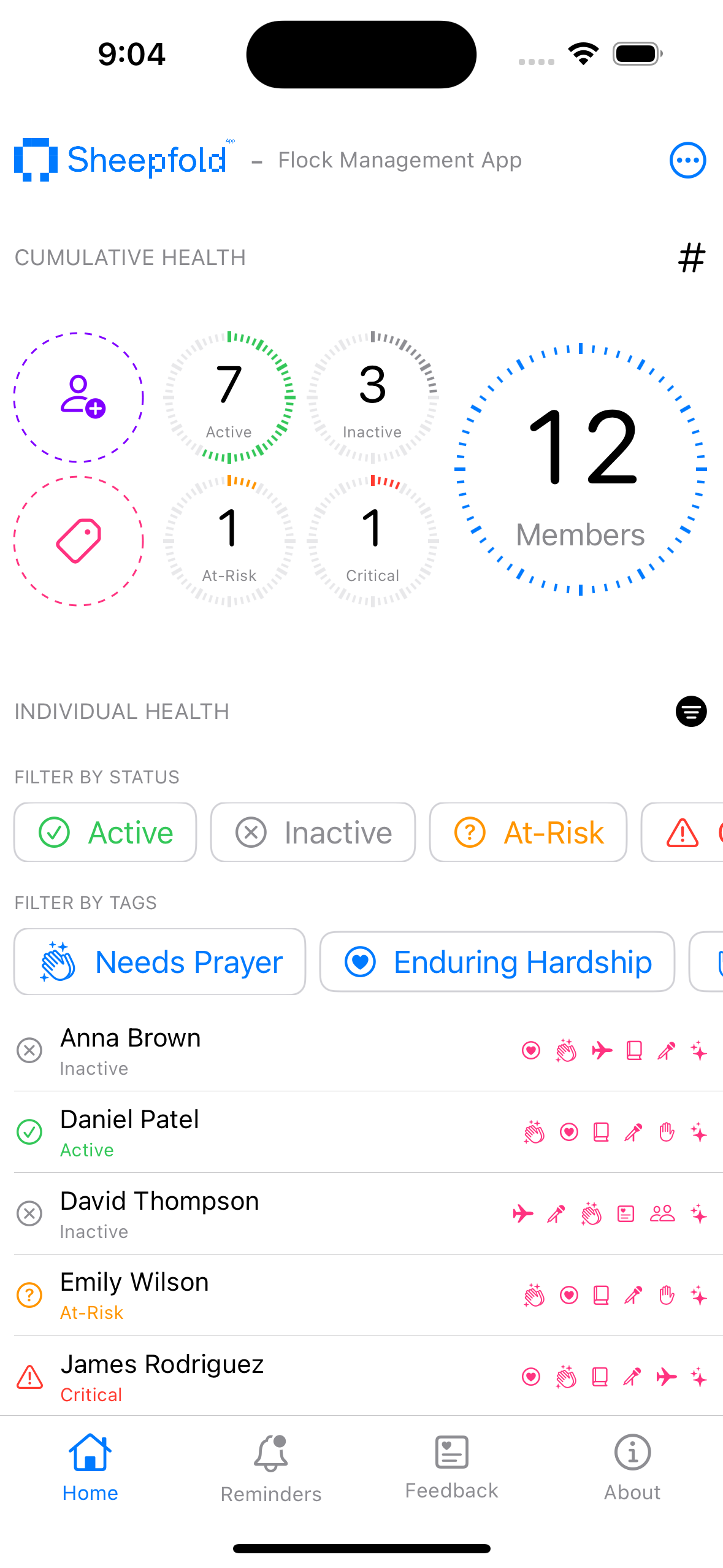
Task: Open Anna Brown's member record
Action: pos(362,1051)
